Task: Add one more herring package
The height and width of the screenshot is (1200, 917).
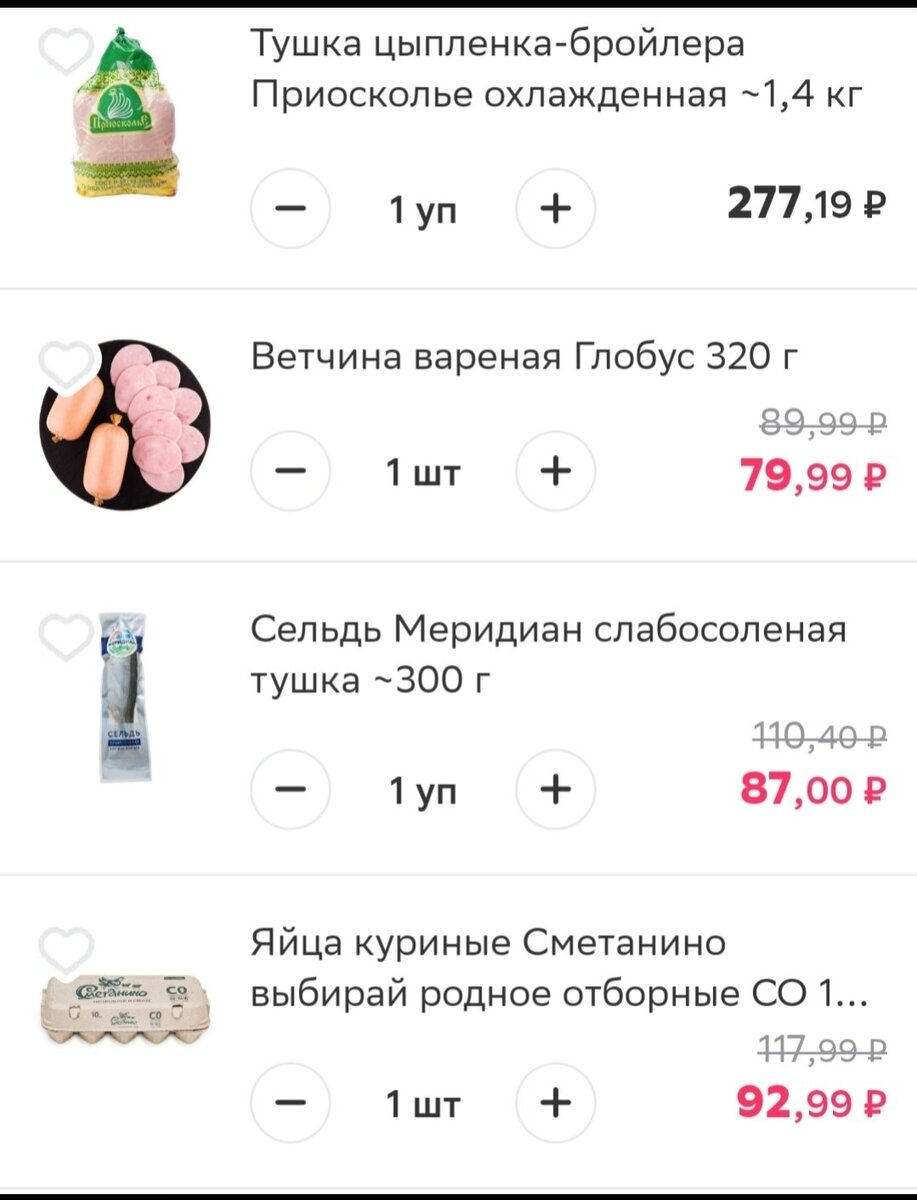Action: pyautogui.click(x=555, y=789)
